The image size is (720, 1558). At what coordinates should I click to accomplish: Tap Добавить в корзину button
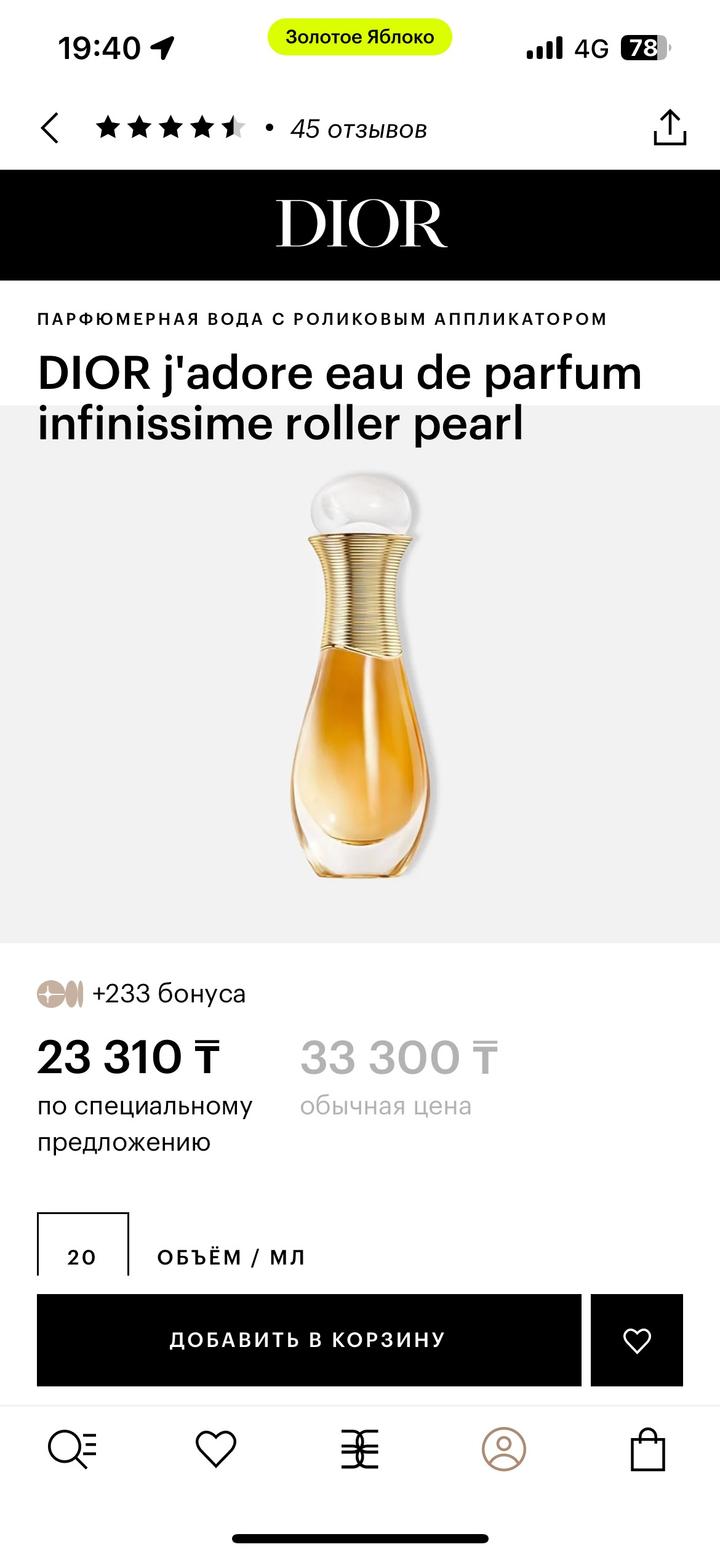[x=308, y=1339]
